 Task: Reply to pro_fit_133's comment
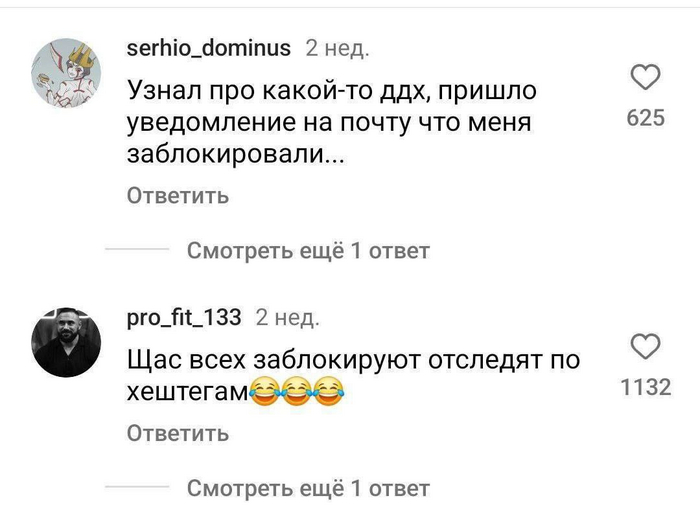(x=178, y=433)
